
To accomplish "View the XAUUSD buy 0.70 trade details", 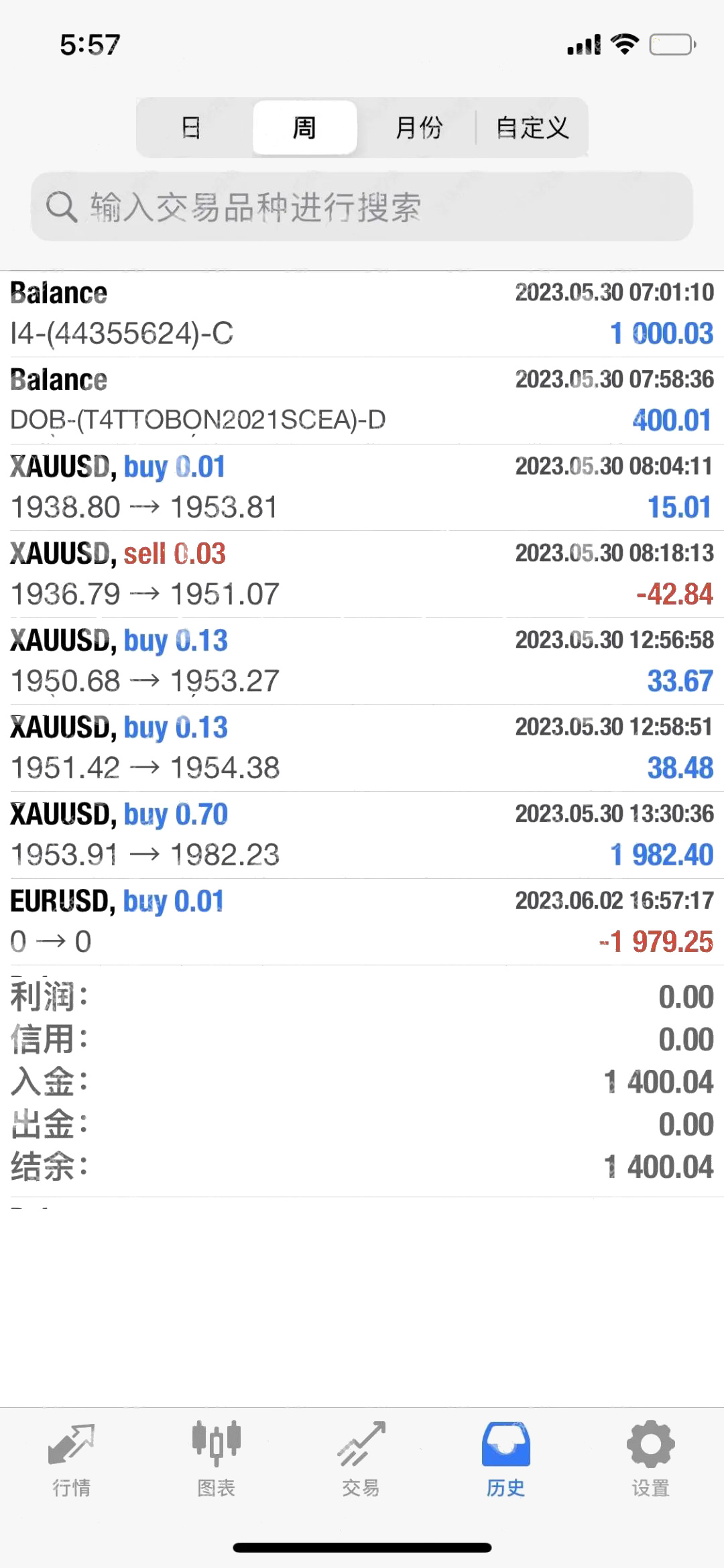I will [x=362, y=835].
